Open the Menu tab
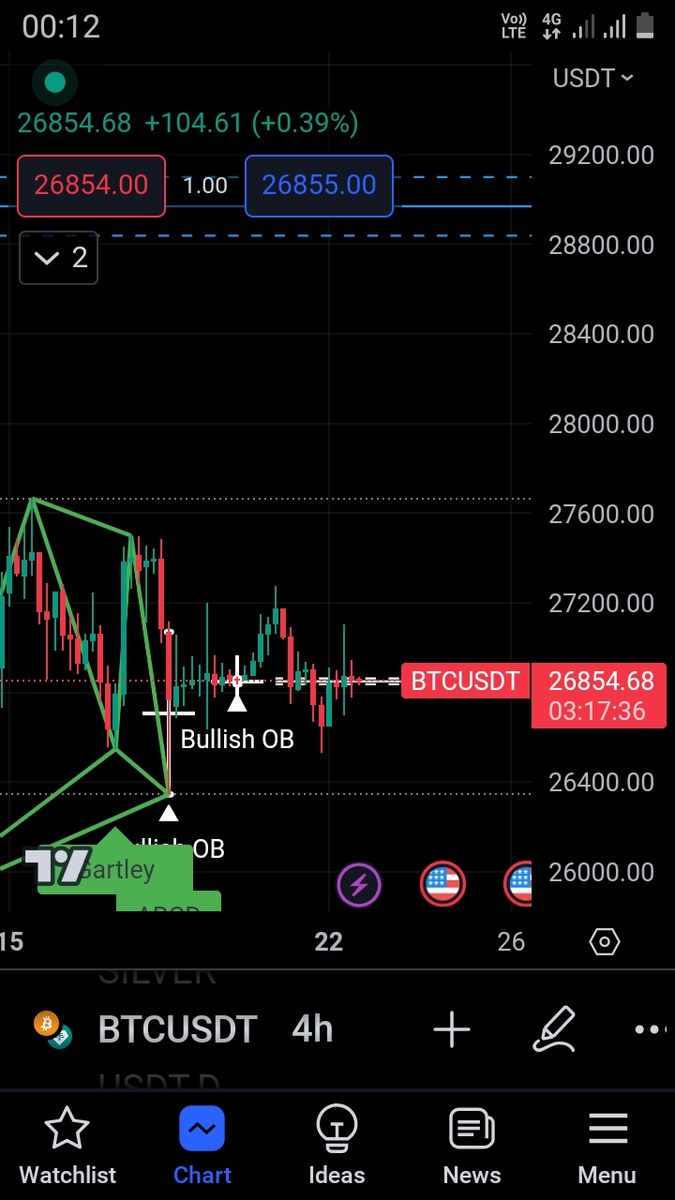The image size is (675, 1200). click(x=607, y=1146)
